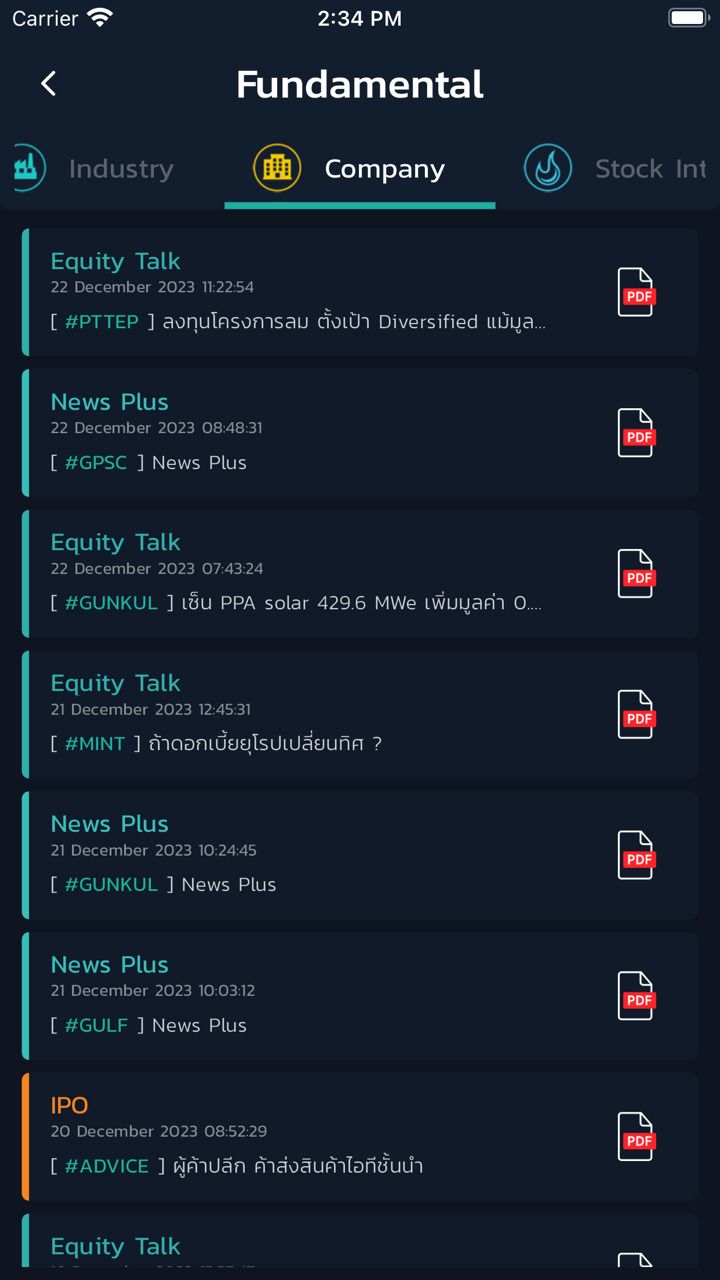
Task: Open the PDF for the PTTEP Equity Talk
Action: 636,292
